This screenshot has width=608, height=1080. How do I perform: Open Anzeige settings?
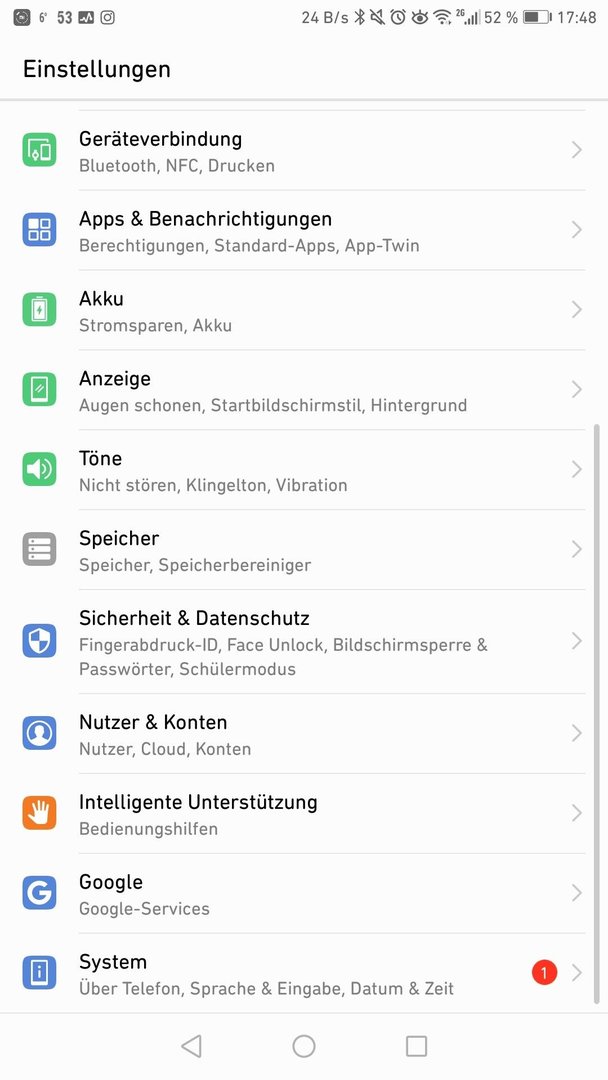(304, 390)
